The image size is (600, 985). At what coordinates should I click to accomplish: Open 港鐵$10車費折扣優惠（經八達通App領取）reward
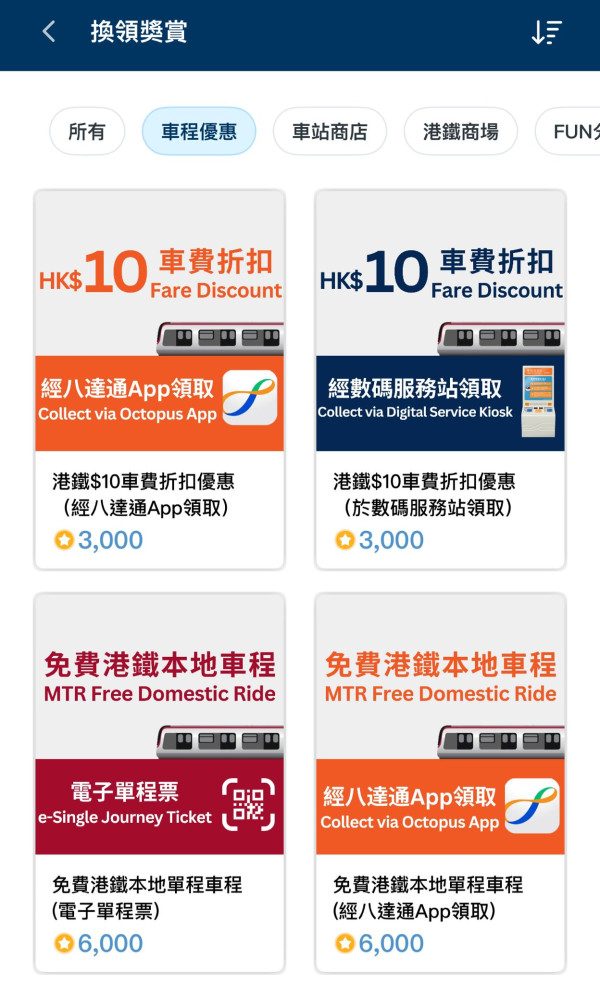(x=160, y=380)
